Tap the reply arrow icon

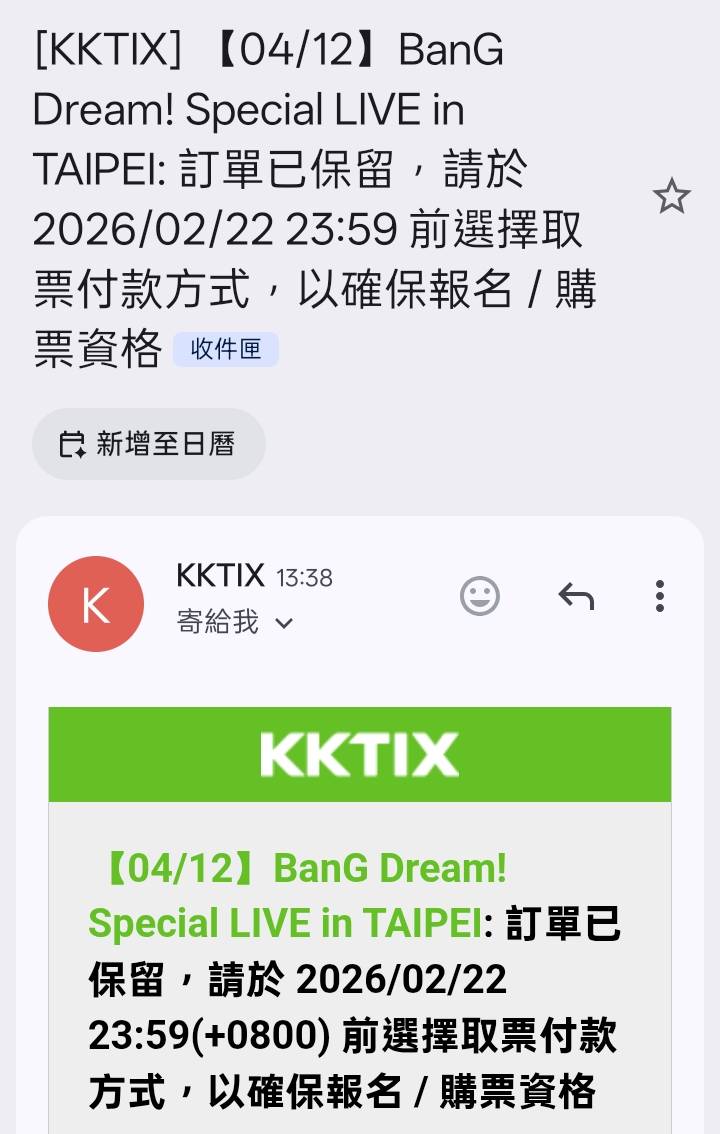click(x=576, y=596)
